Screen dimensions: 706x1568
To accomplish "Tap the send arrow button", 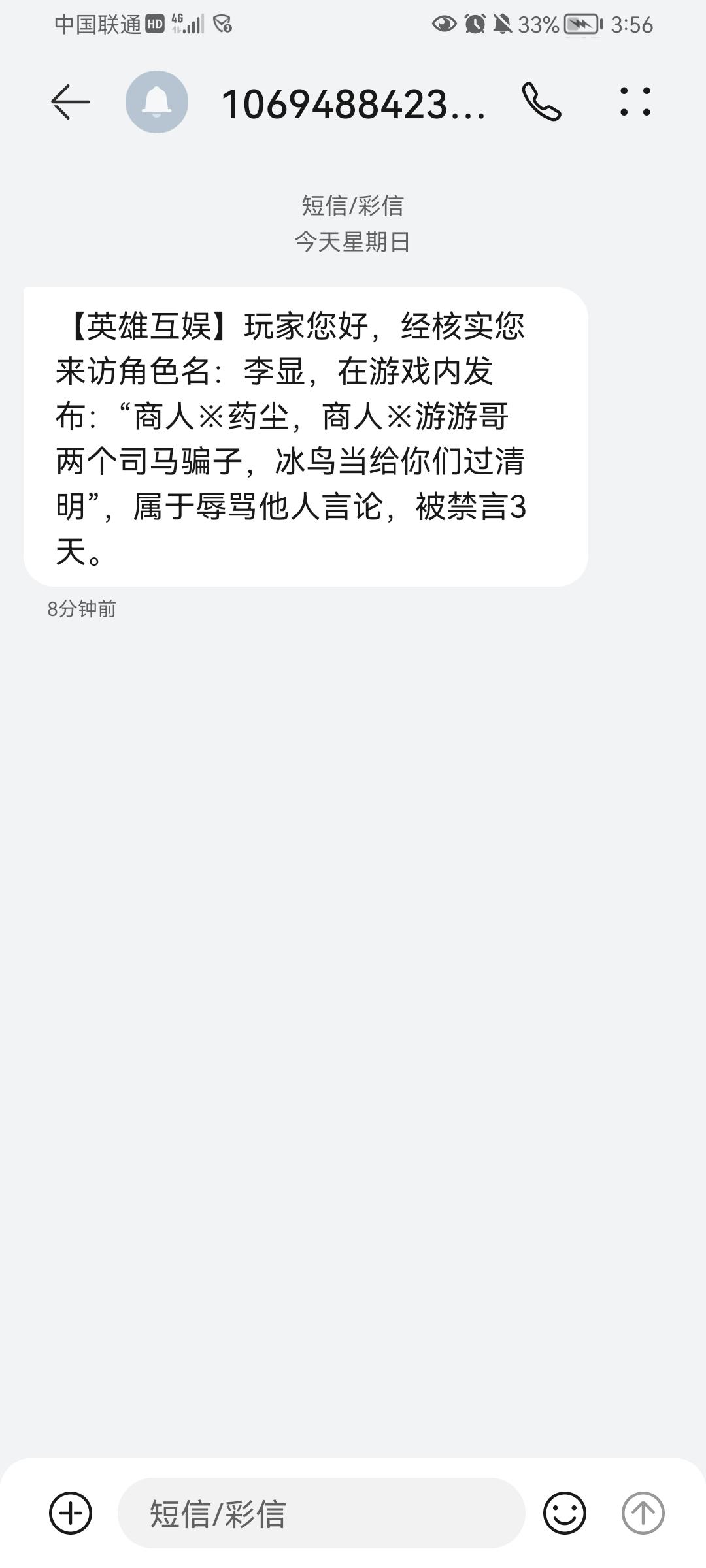I will click(x=643, y=1513).
